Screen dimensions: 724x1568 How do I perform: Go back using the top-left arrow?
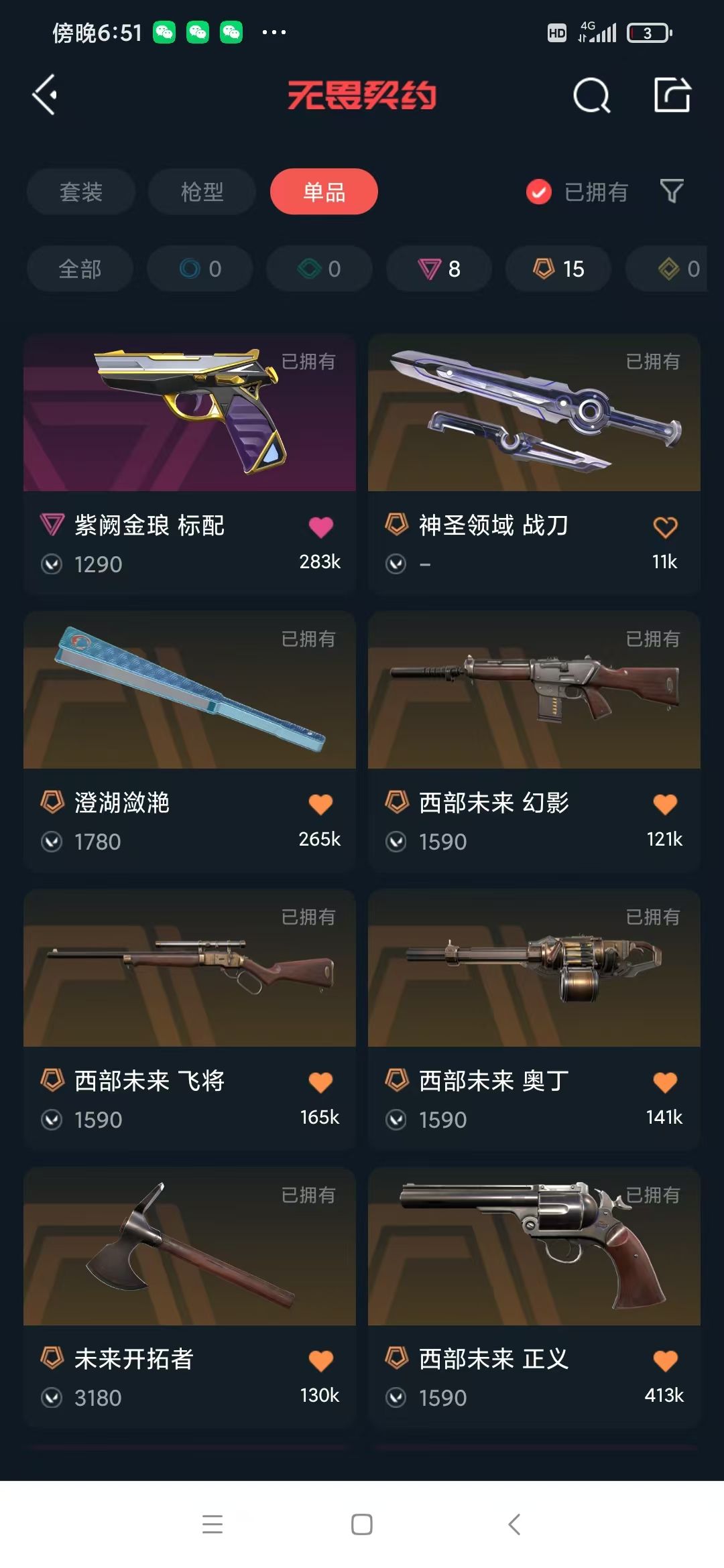(45, 95)
